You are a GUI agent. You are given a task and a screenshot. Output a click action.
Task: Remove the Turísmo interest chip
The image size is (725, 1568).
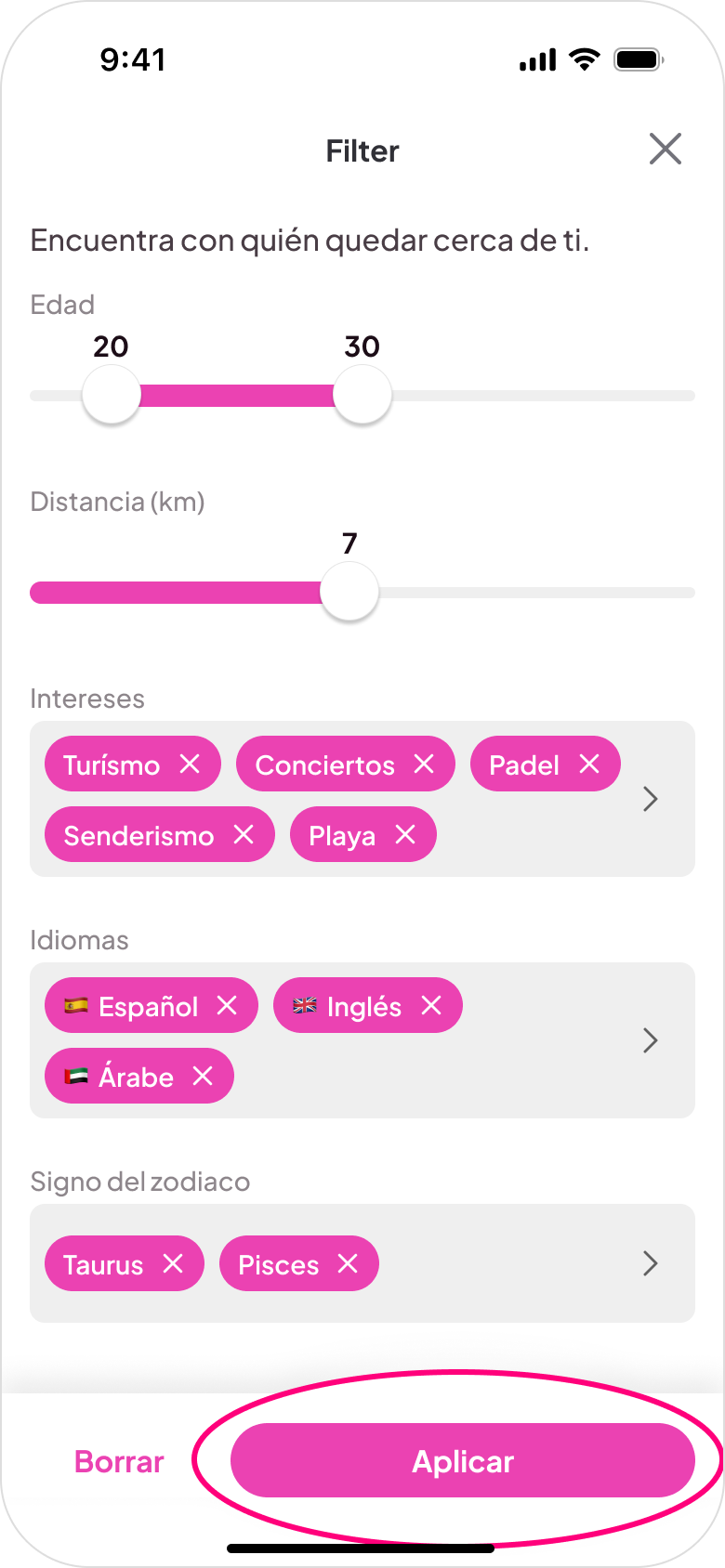pos(191,764)
